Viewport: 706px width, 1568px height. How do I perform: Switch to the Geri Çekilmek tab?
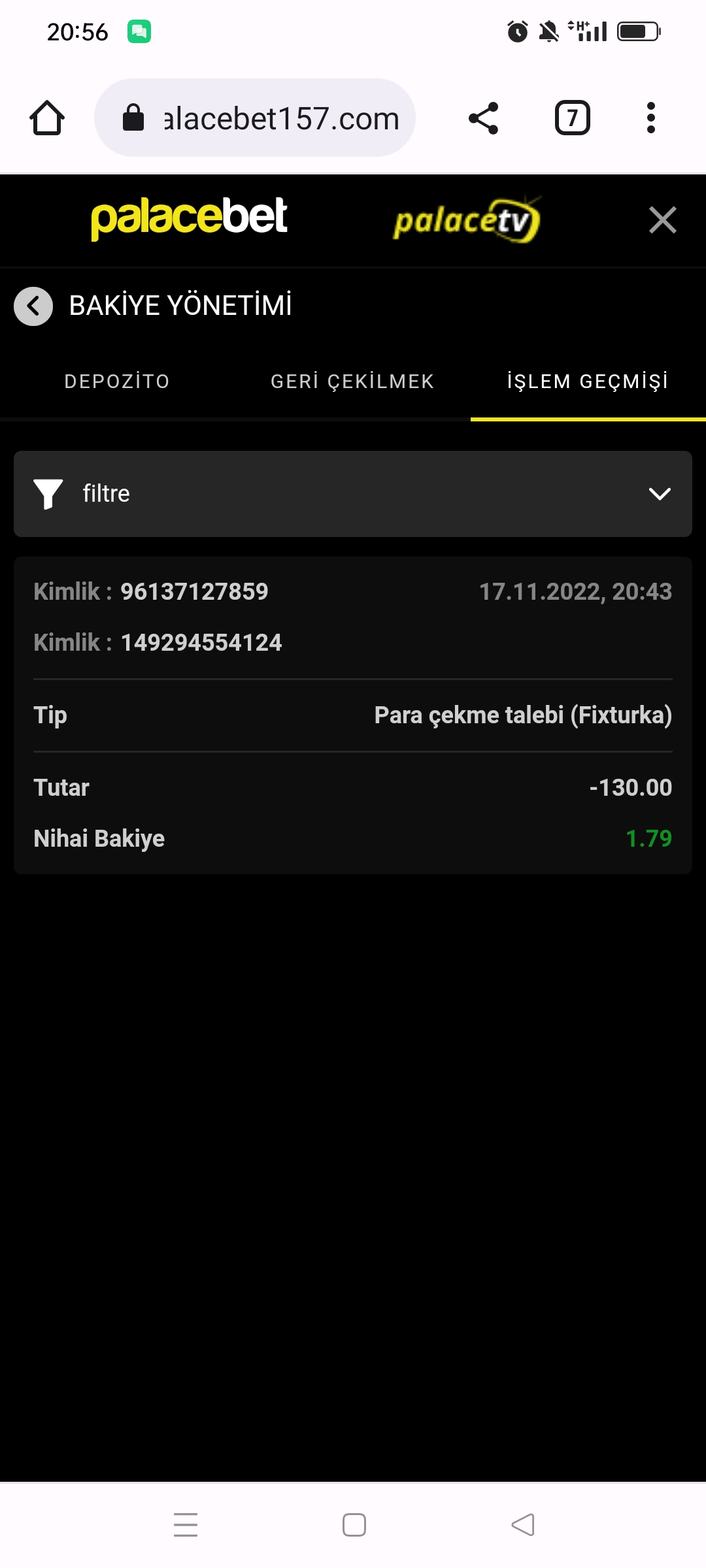352,382
